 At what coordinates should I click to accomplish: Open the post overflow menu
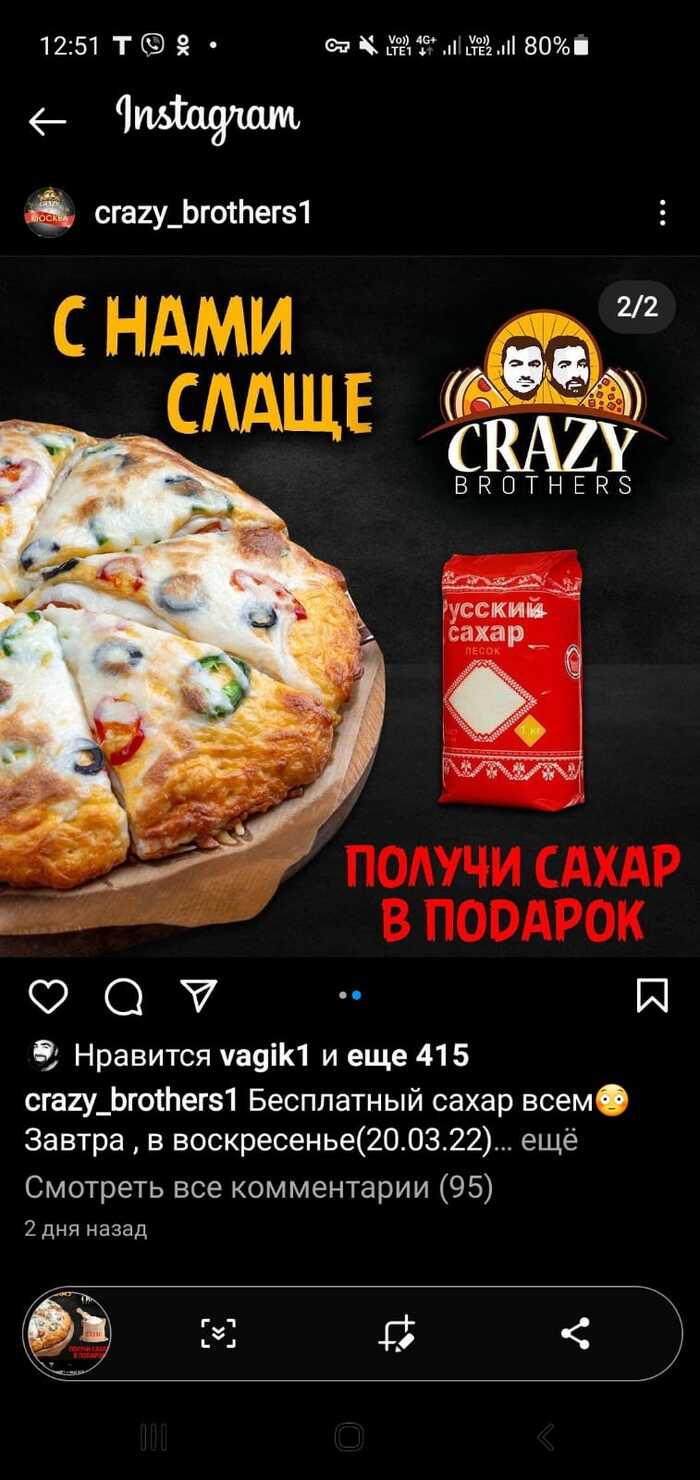pos(662,213)
